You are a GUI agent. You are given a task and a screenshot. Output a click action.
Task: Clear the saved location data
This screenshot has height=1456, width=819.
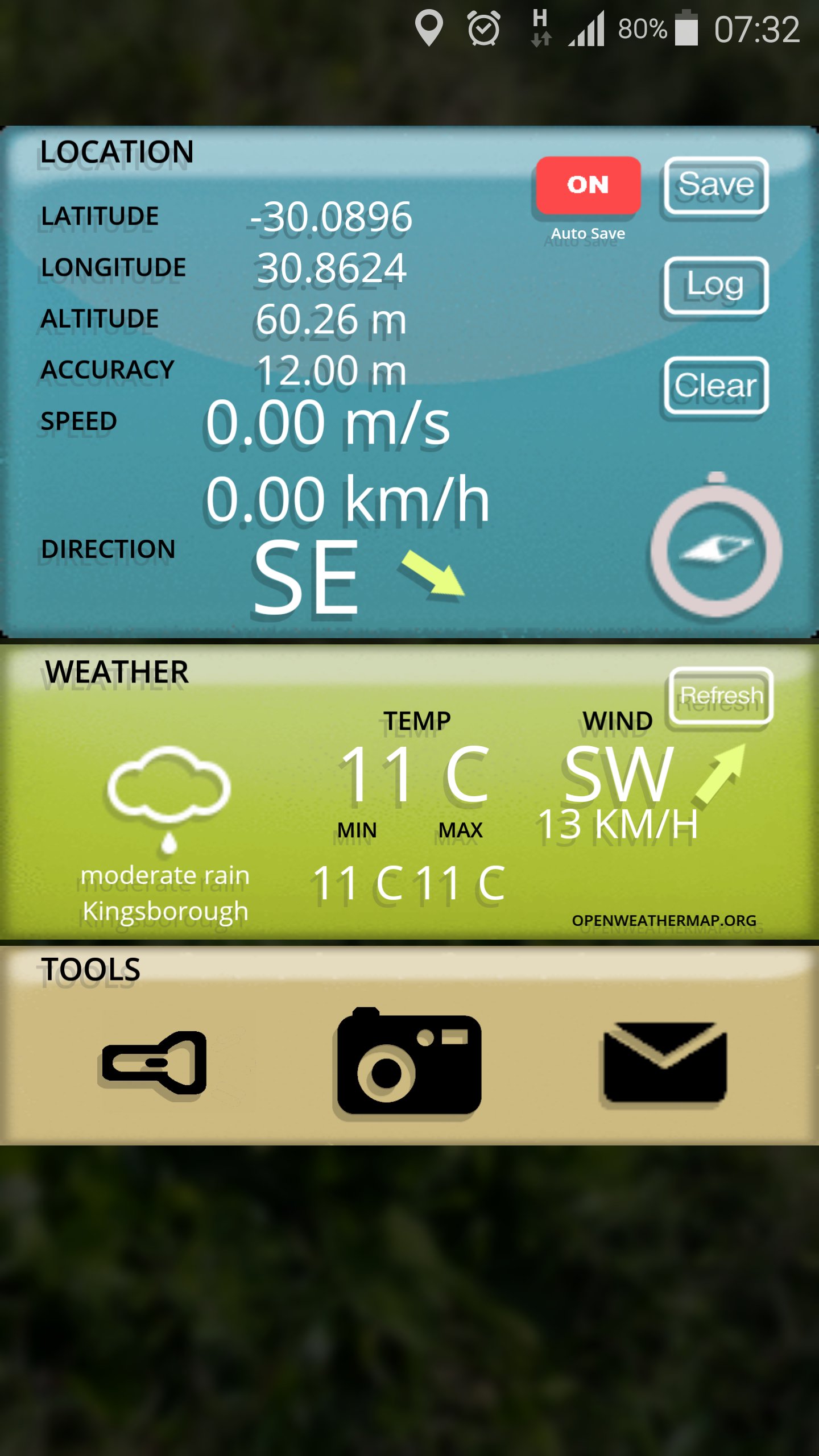tap(716, 386)
